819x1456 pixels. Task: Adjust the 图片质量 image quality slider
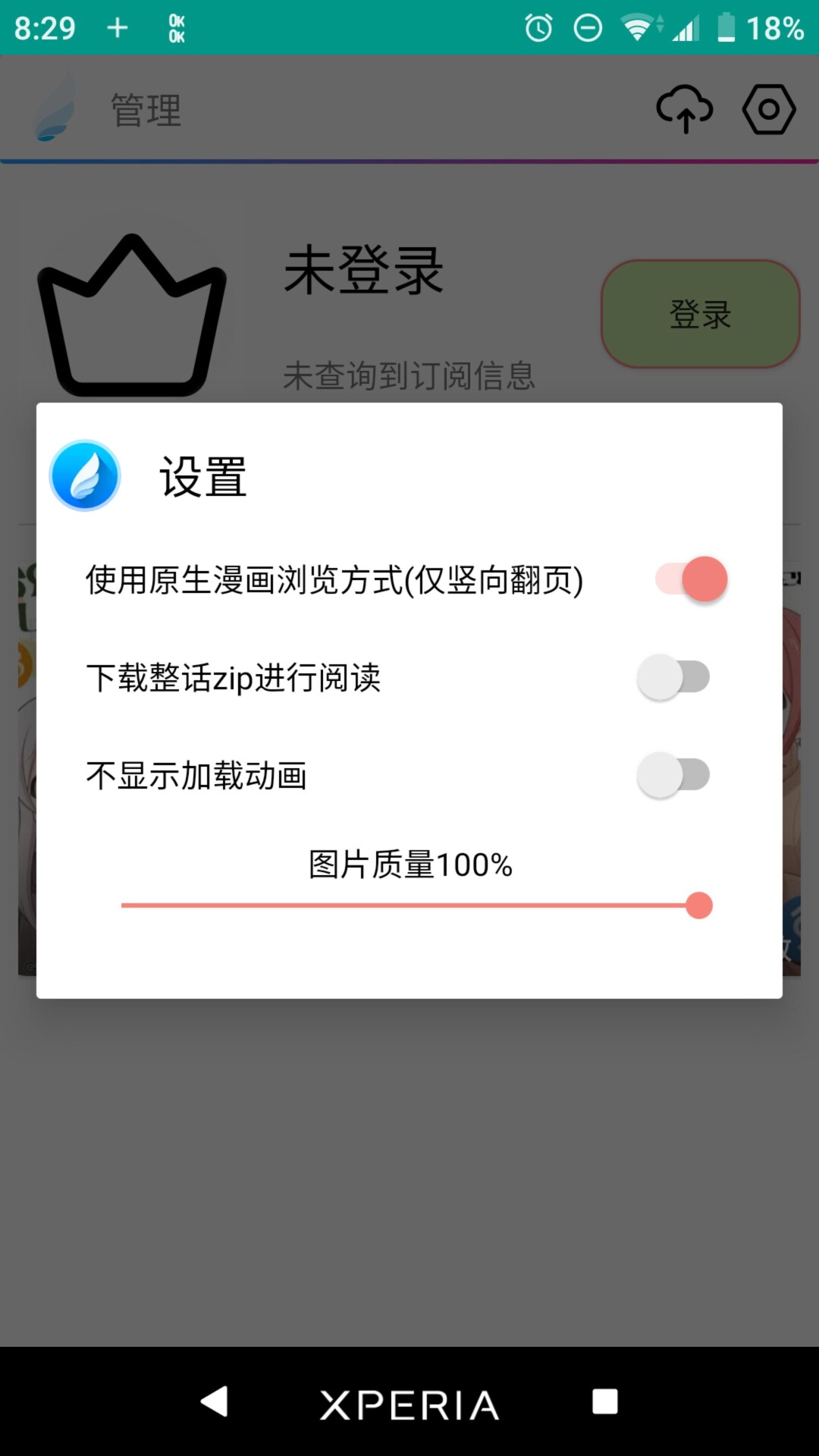(698, 905)
